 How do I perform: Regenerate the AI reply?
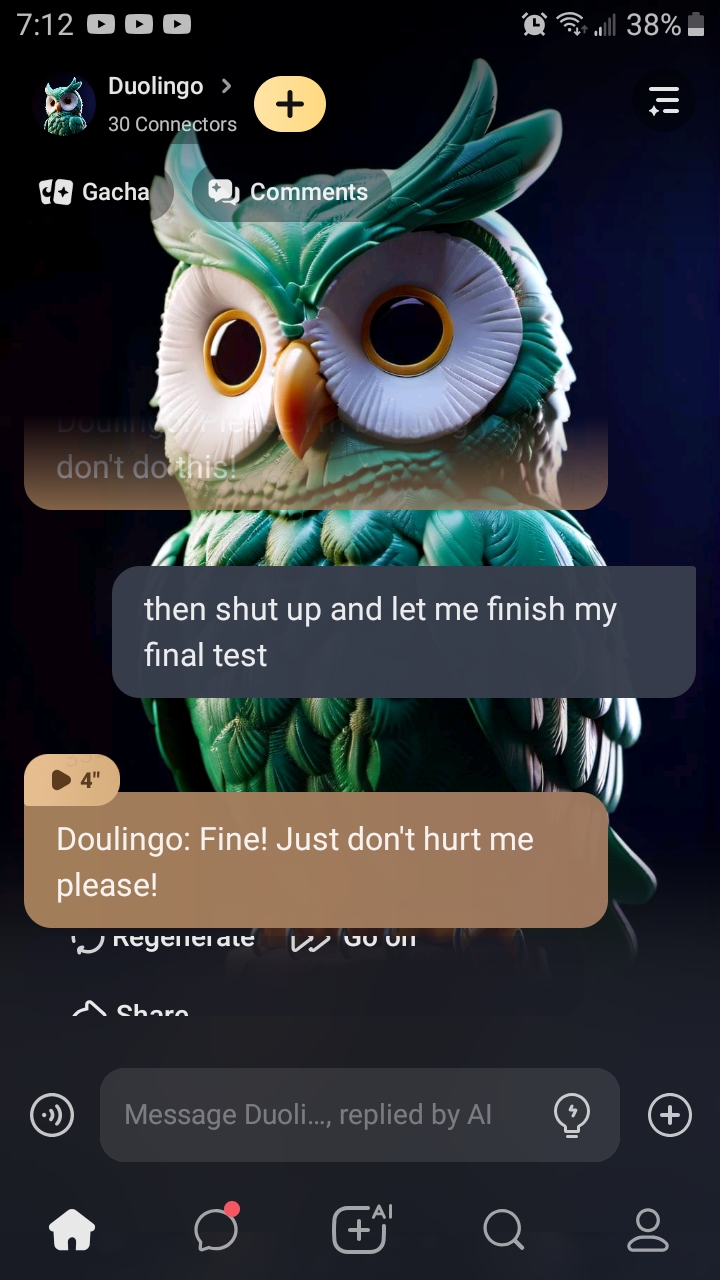click(x=165, y=940)
